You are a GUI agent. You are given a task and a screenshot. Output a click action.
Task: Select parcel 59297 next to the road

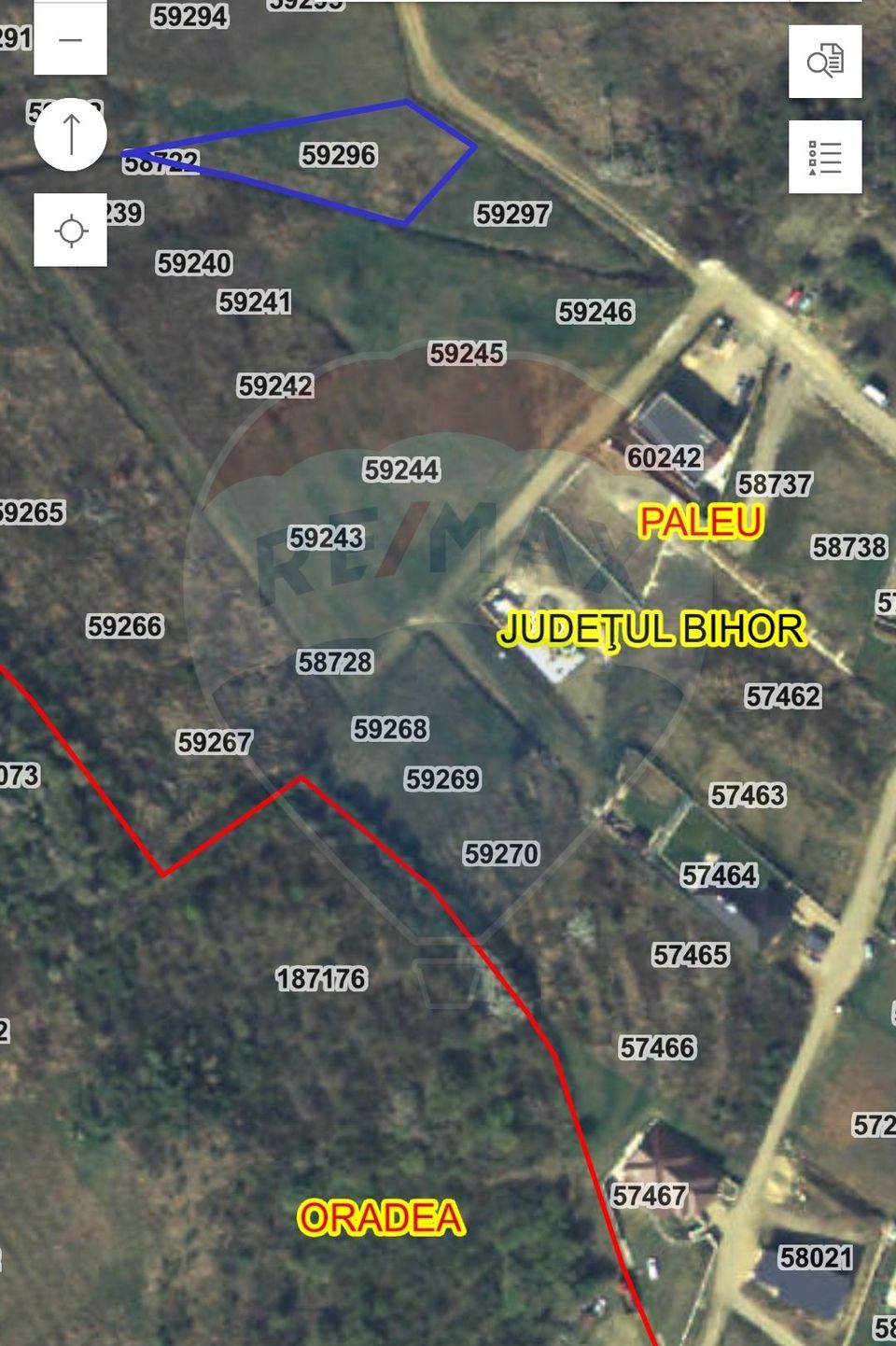click(512, 214)
